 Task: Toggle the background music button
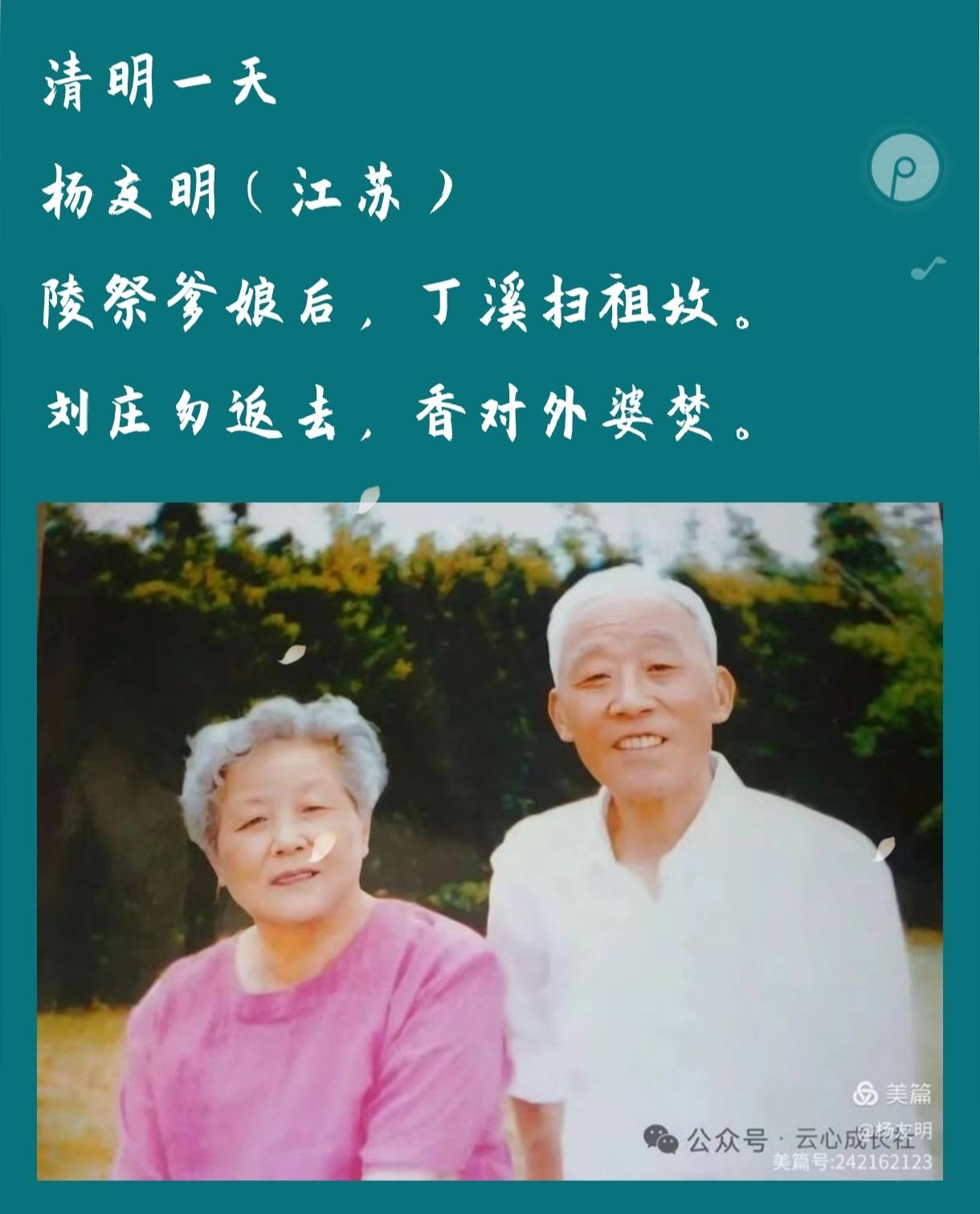click(x=904, y=170)
